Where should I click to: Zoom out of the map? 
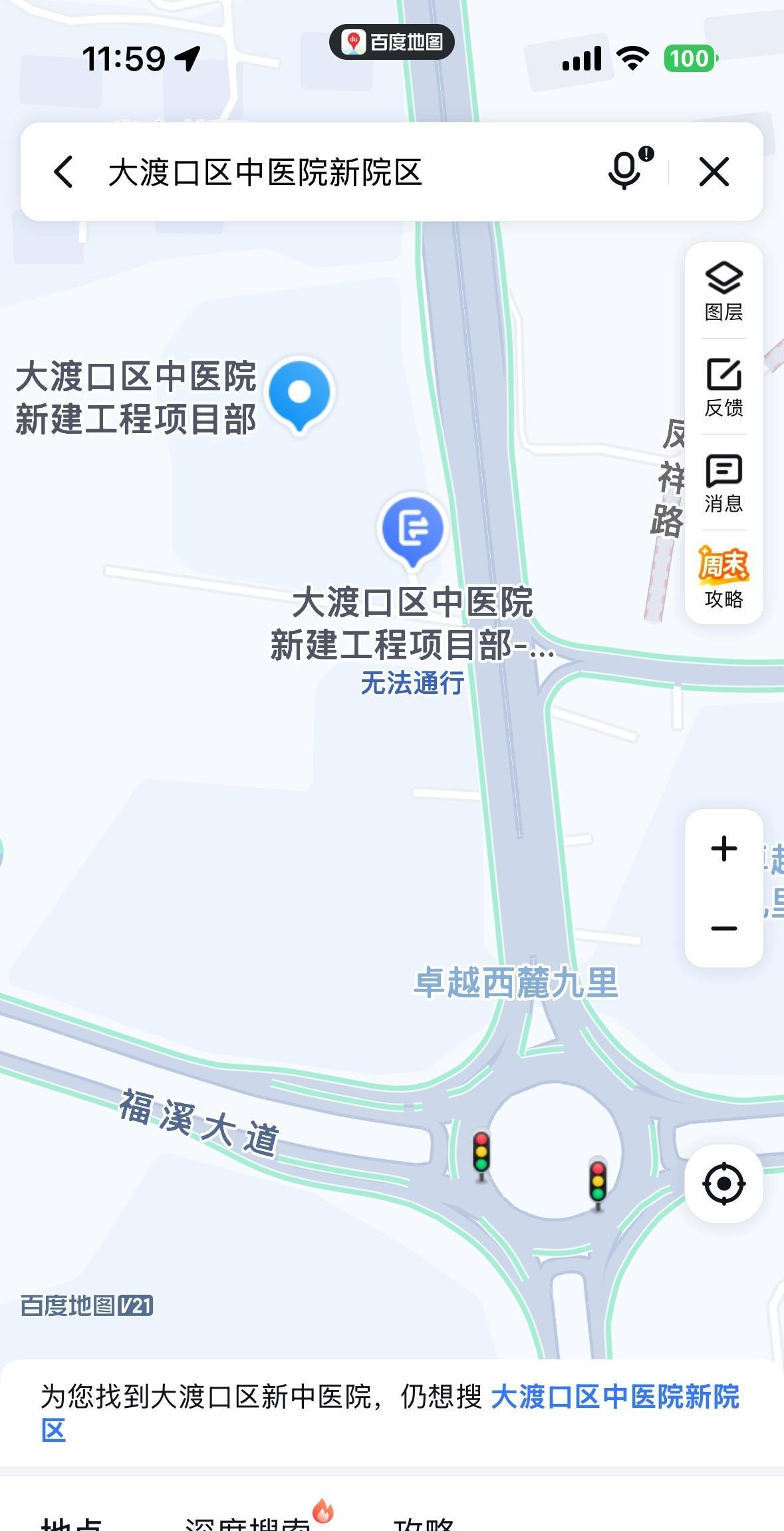(723, 928)
